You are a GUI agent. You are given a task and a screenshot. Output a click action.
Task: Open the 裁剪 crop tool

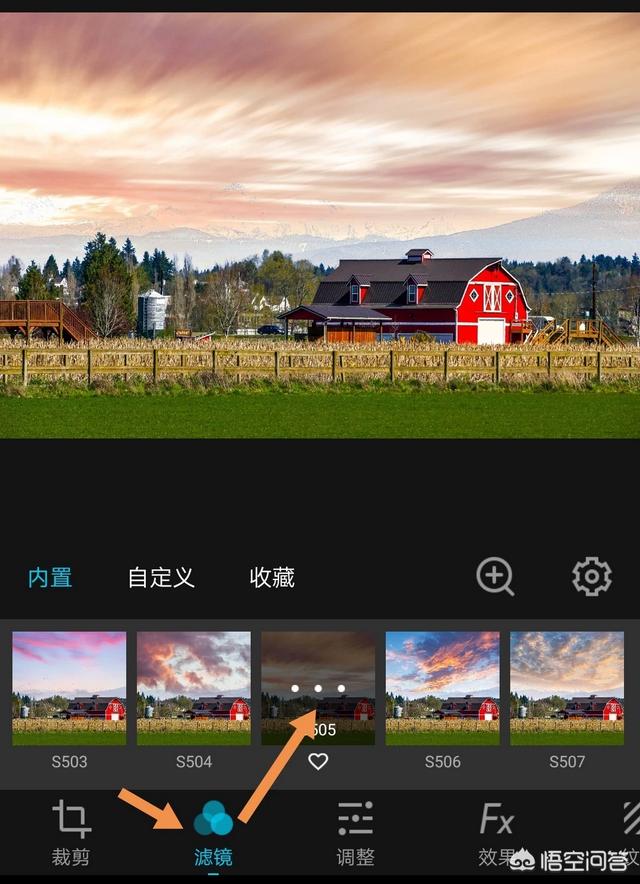click(70, 832)
